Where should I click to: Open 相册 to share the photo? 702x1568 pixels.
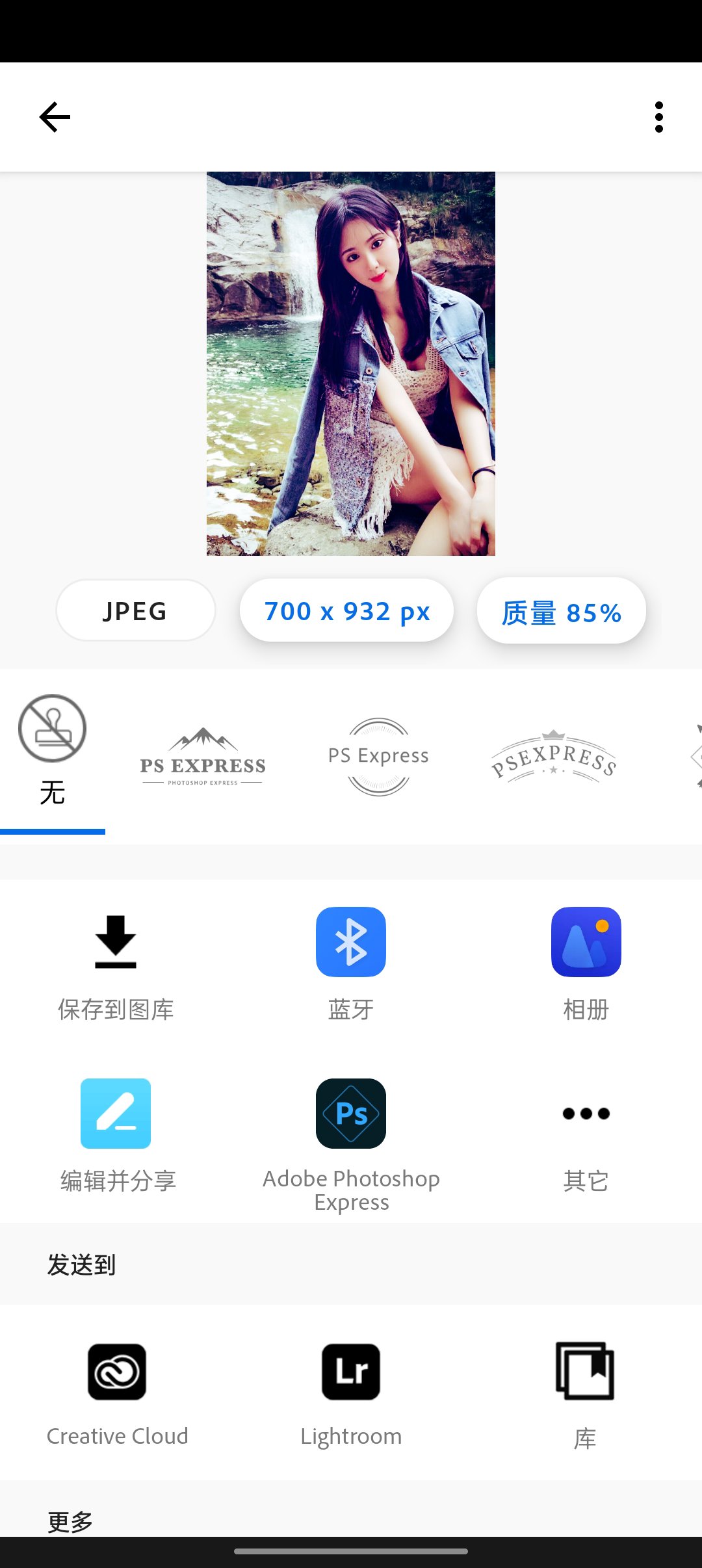(x=586, y=941)
